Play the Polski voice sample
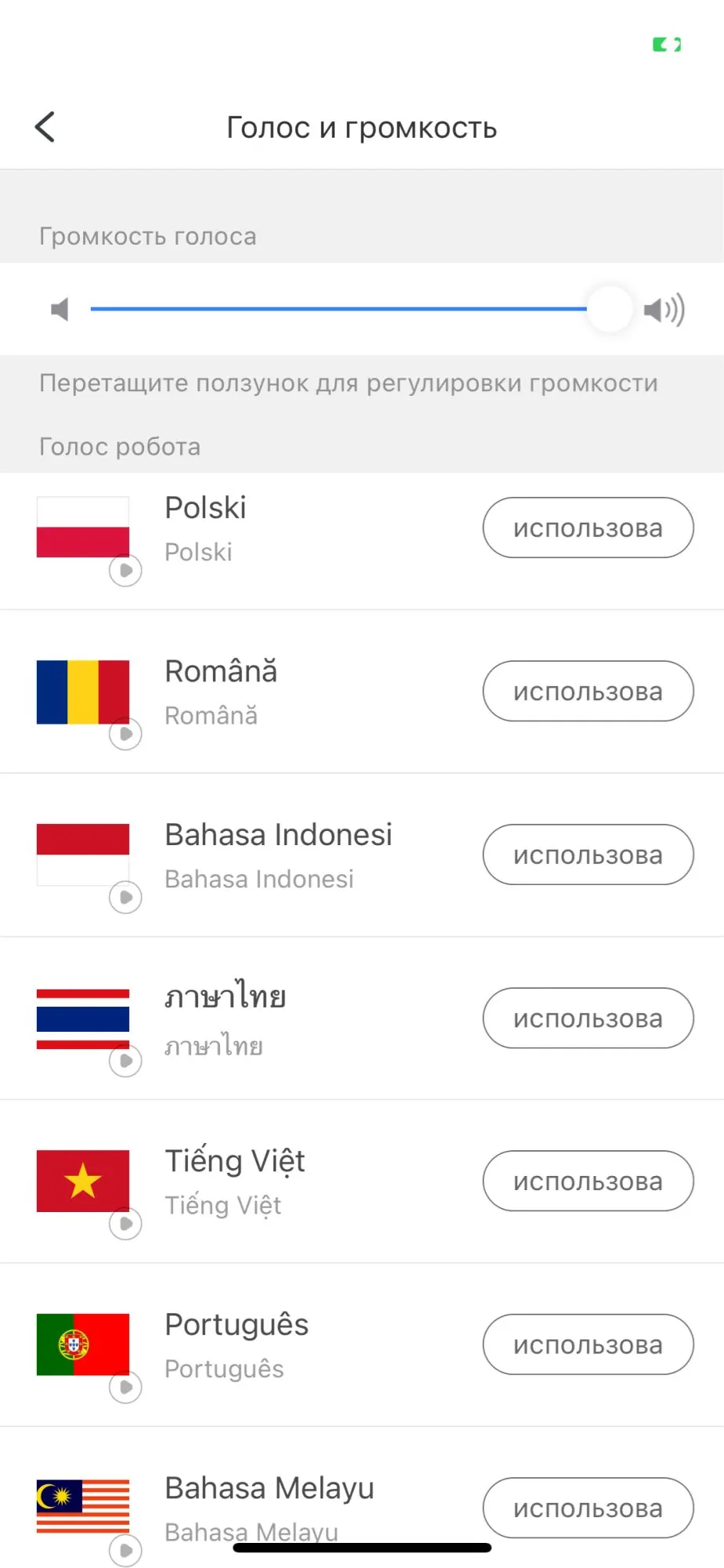This screenshot has width=724, height=1568. point(125,571)
